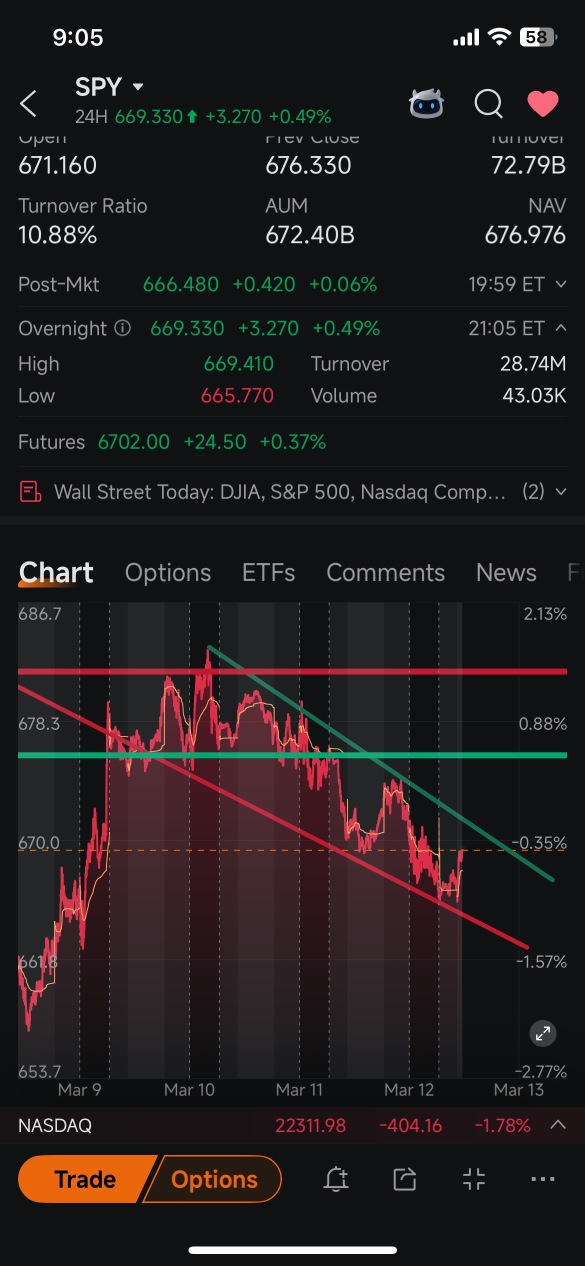Switch to the ETFs tab

click(x=268, y=572)
